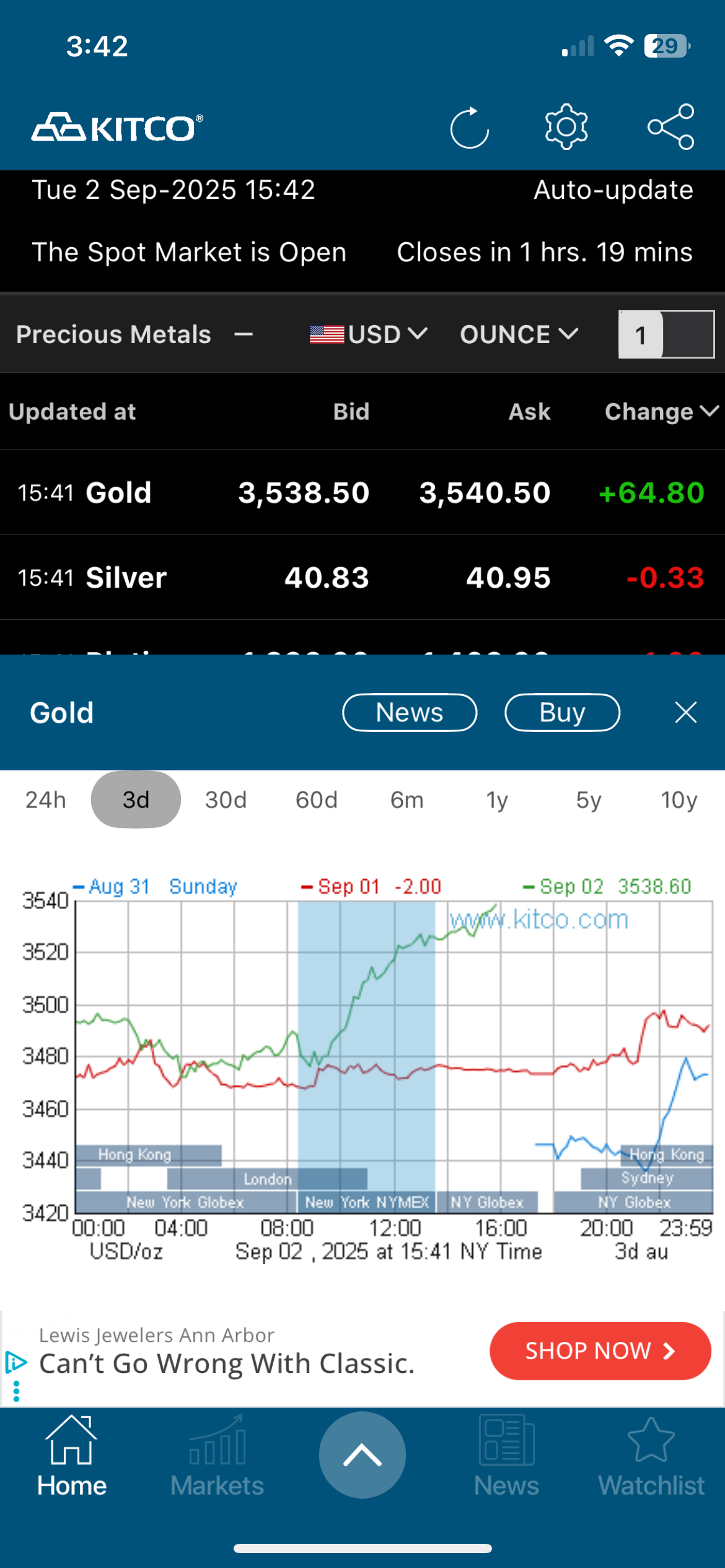Open the OUNCE unit dropdown
This screenshot has width=725, height=1568.
[519, 334]
